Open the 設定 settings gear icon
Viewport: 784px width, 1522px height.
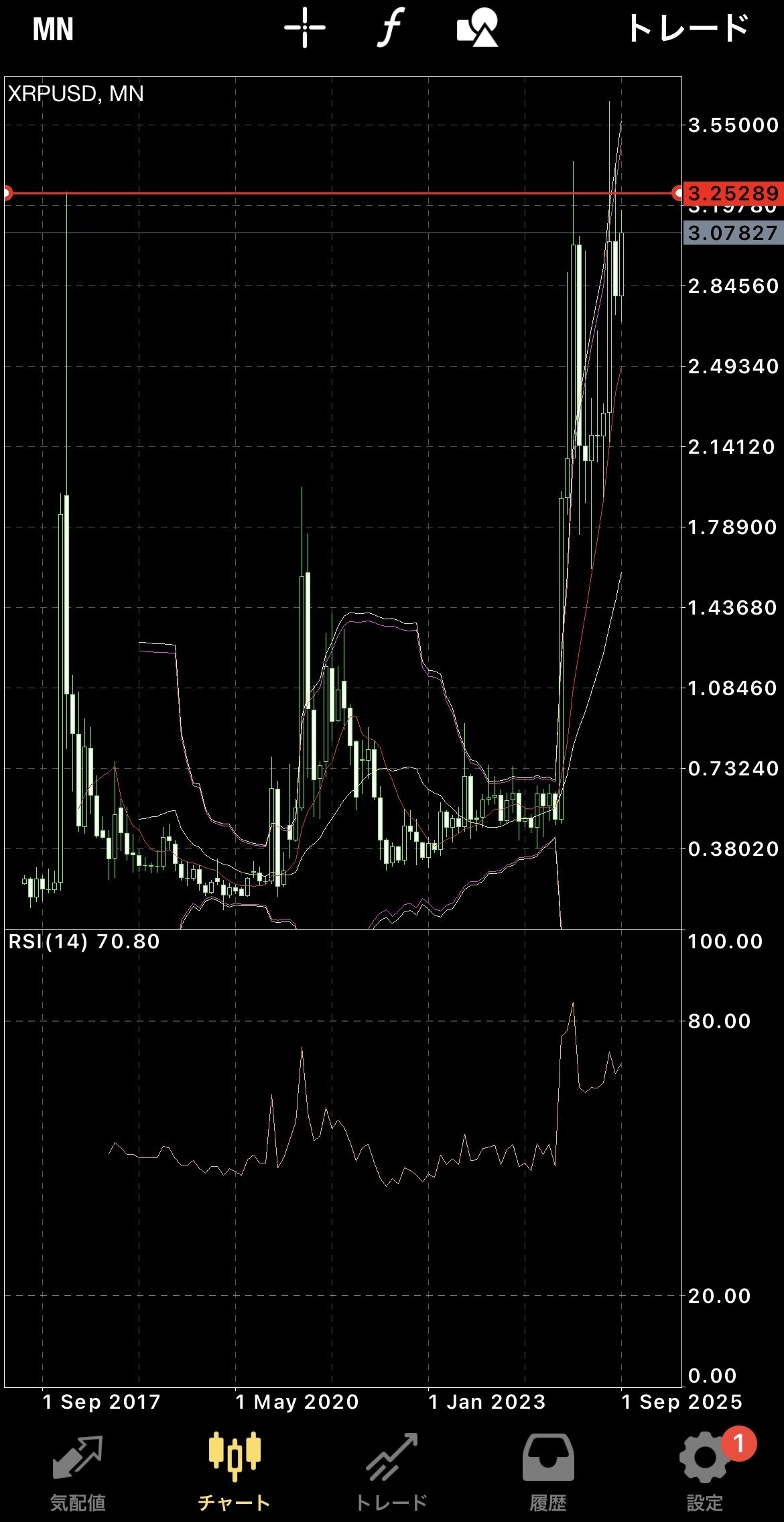point(702,1454)
